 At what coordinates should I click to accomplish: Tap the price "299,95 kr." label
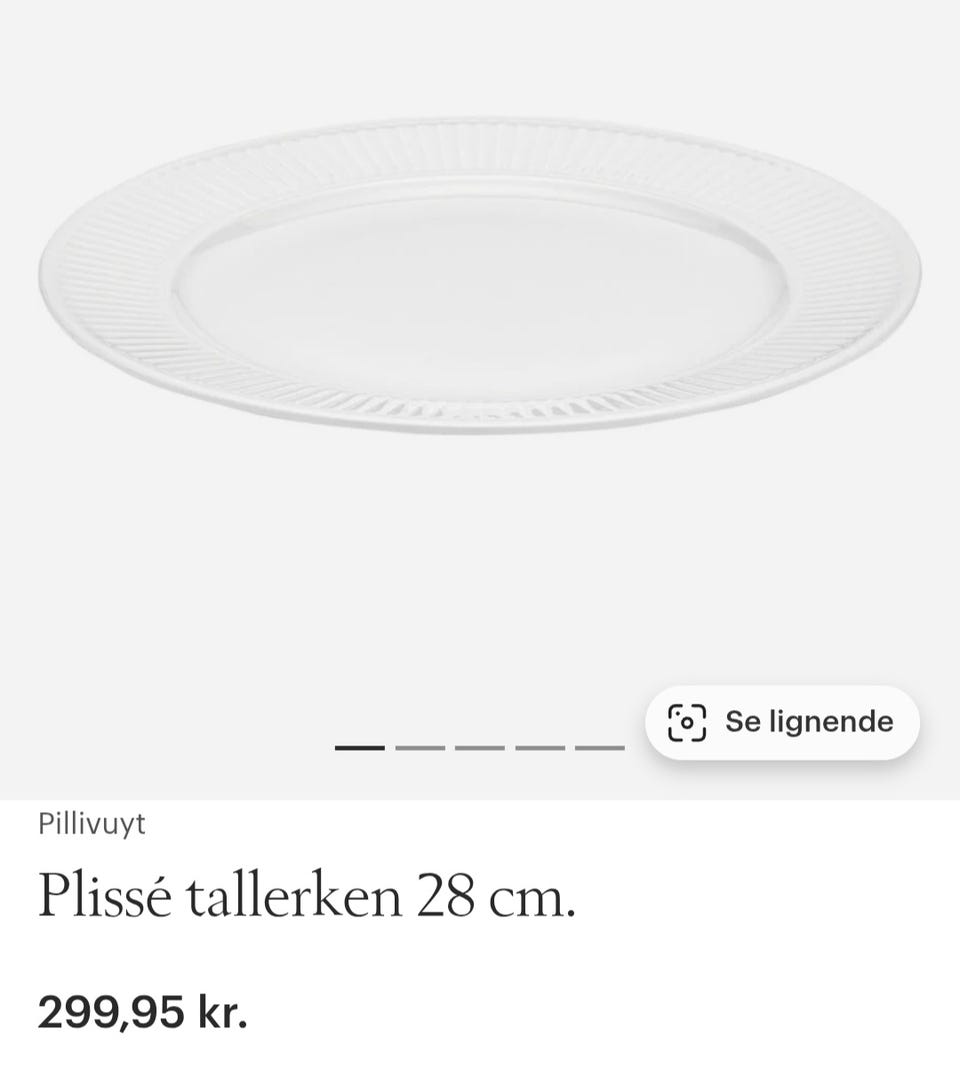[143, 1013]
